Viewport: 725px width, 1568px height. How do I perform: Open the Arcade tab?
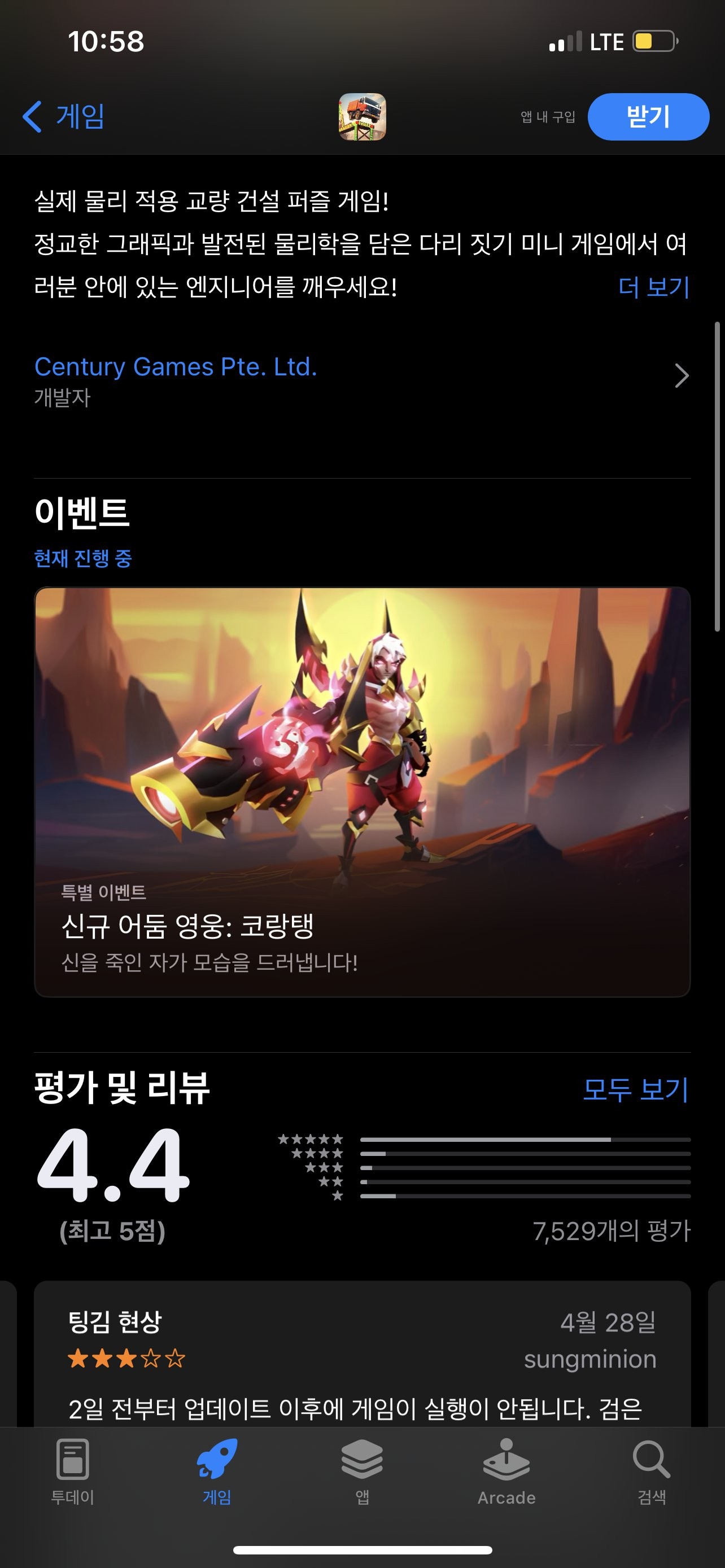[506, 1472]
